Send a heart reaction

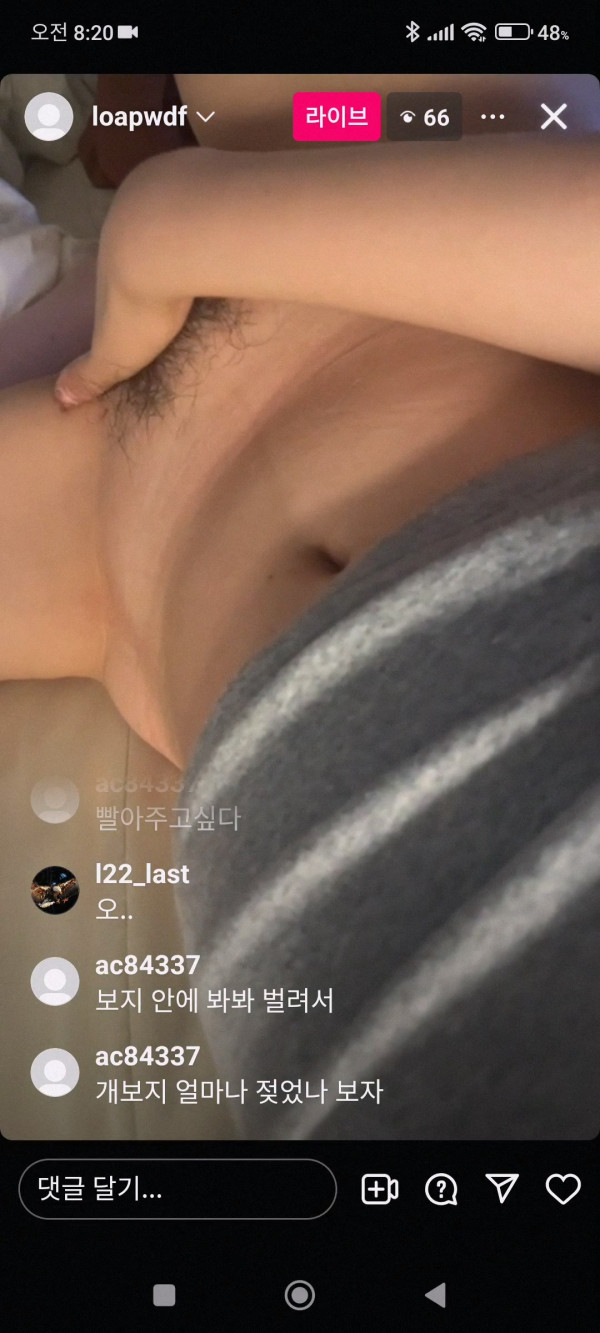[563, 1189]
